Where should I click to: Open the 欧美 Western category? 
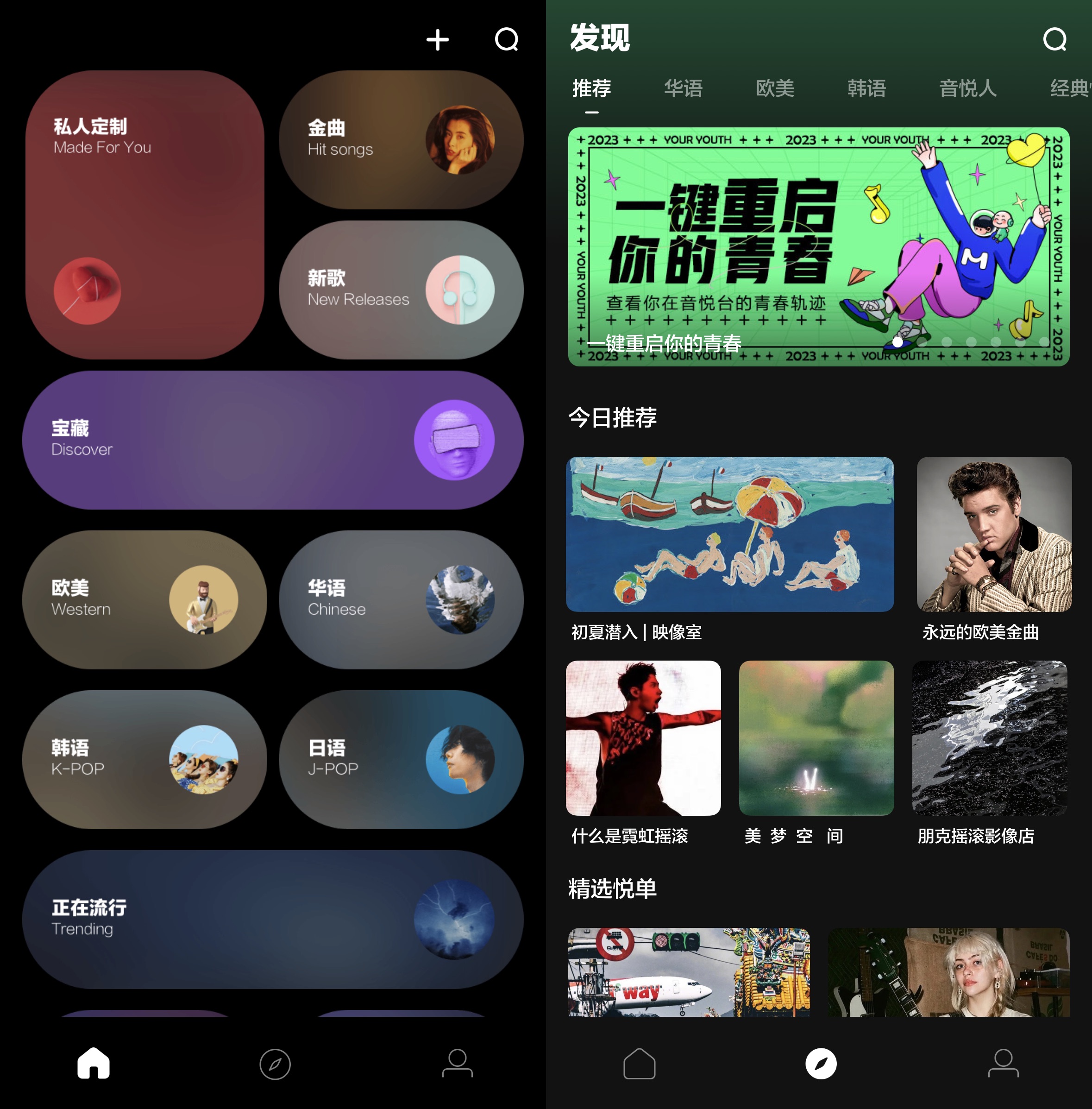[144, 599]
